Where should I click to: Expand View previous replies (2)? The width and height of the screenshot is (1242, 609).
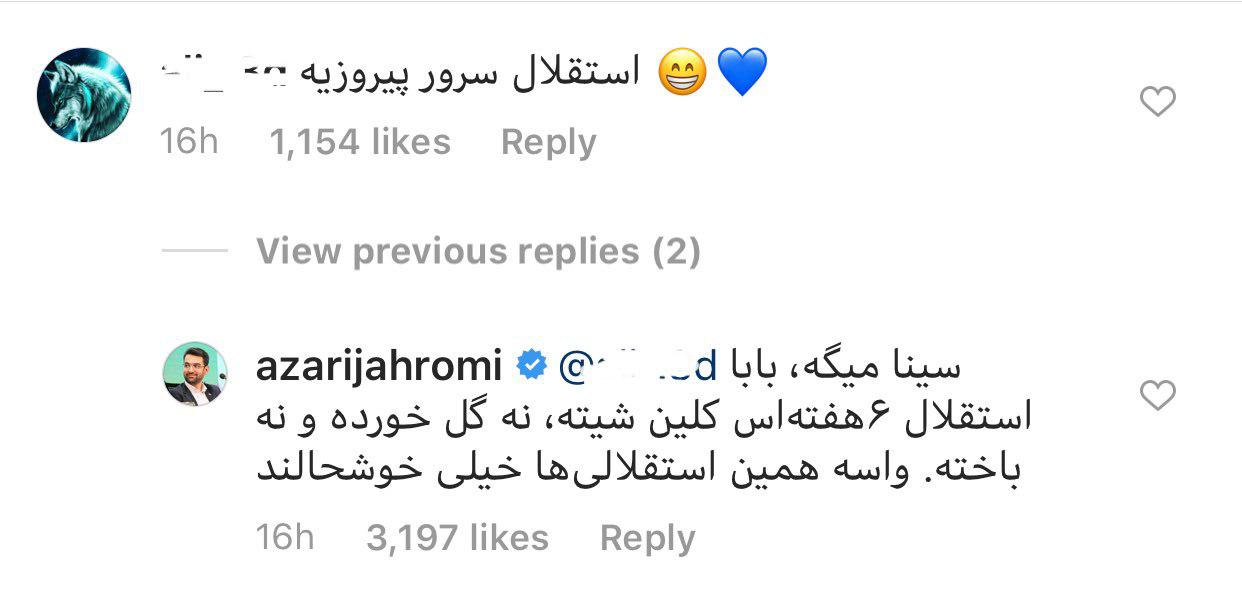point(478,251)
